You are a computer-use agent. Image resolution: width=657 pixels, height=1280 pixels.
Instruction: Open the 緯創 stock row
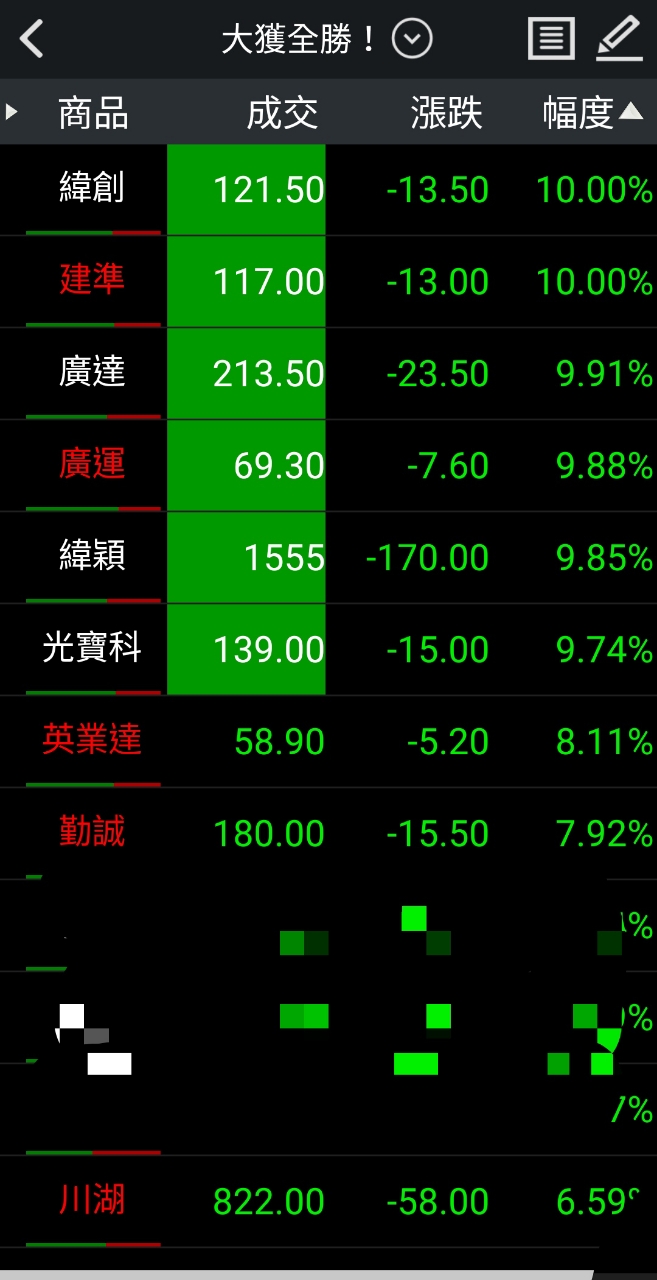click(x=328, y=190)
